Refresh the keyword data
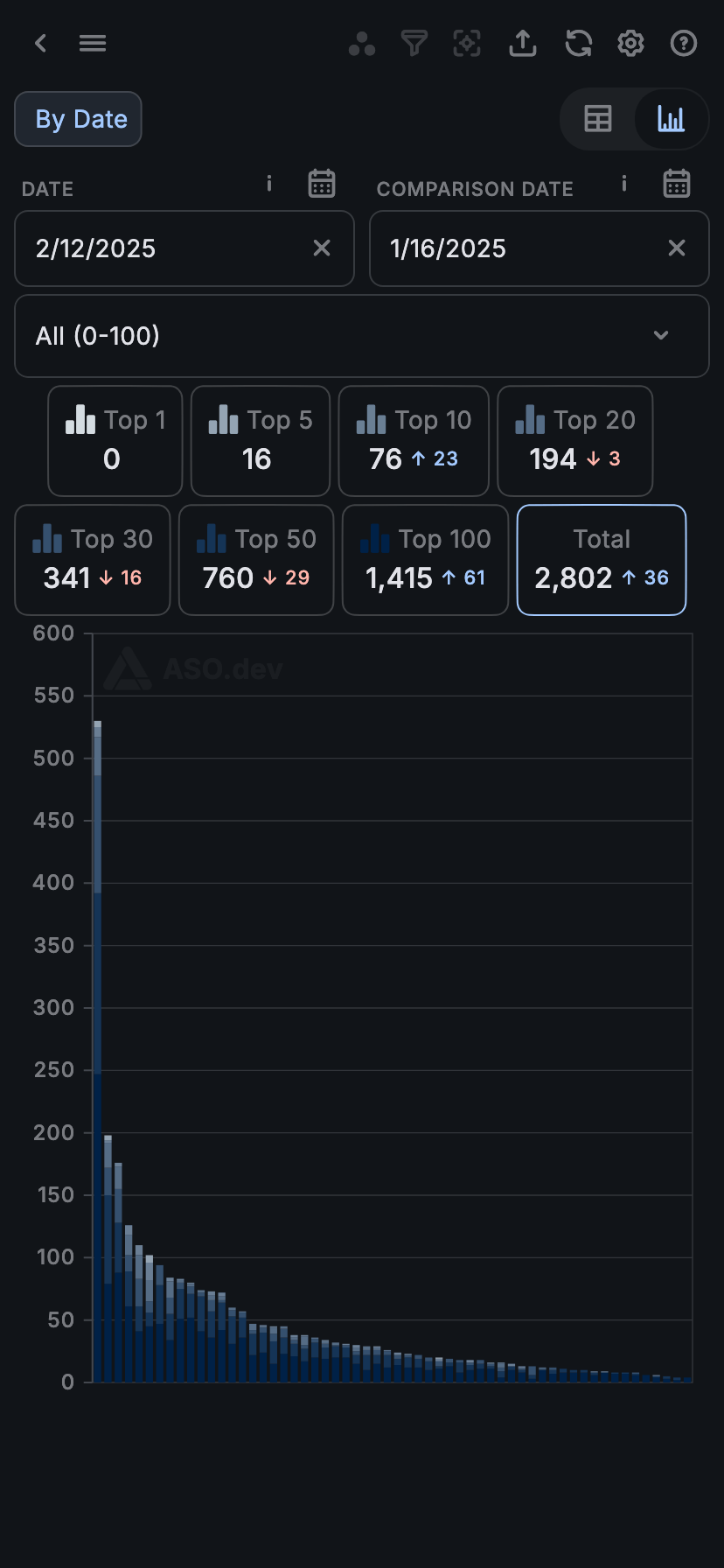724x1568 pixels. 578,43
